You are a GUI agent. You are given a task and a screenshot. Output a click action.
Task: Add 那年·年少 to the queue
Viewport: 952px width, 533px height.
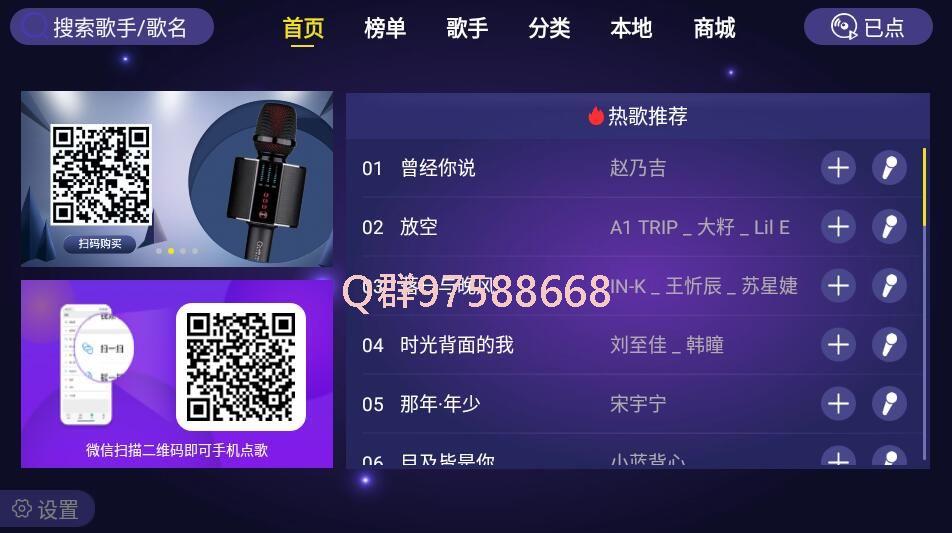(838, 404)
